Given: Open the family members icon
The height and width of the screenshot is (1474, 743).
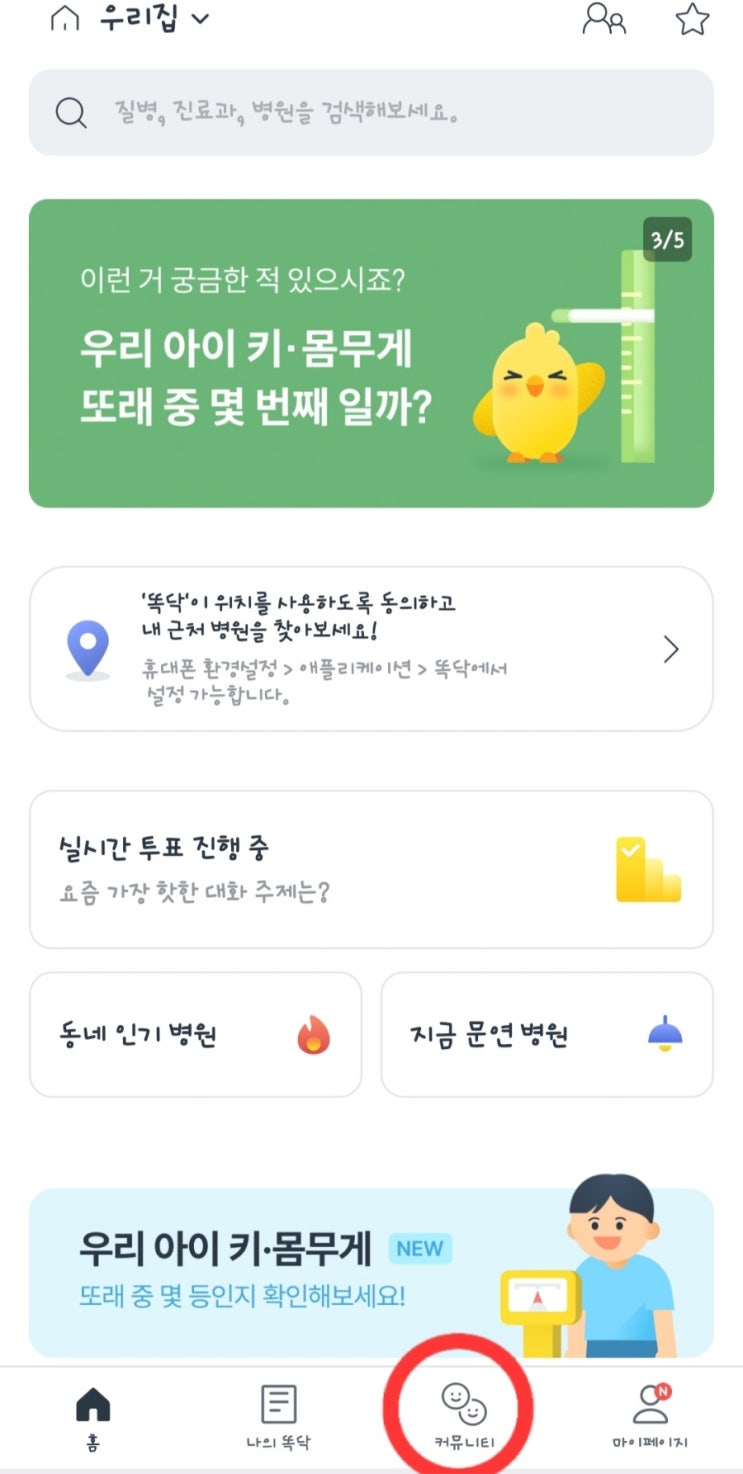Looking at the screenshot, I should (604, 19).
